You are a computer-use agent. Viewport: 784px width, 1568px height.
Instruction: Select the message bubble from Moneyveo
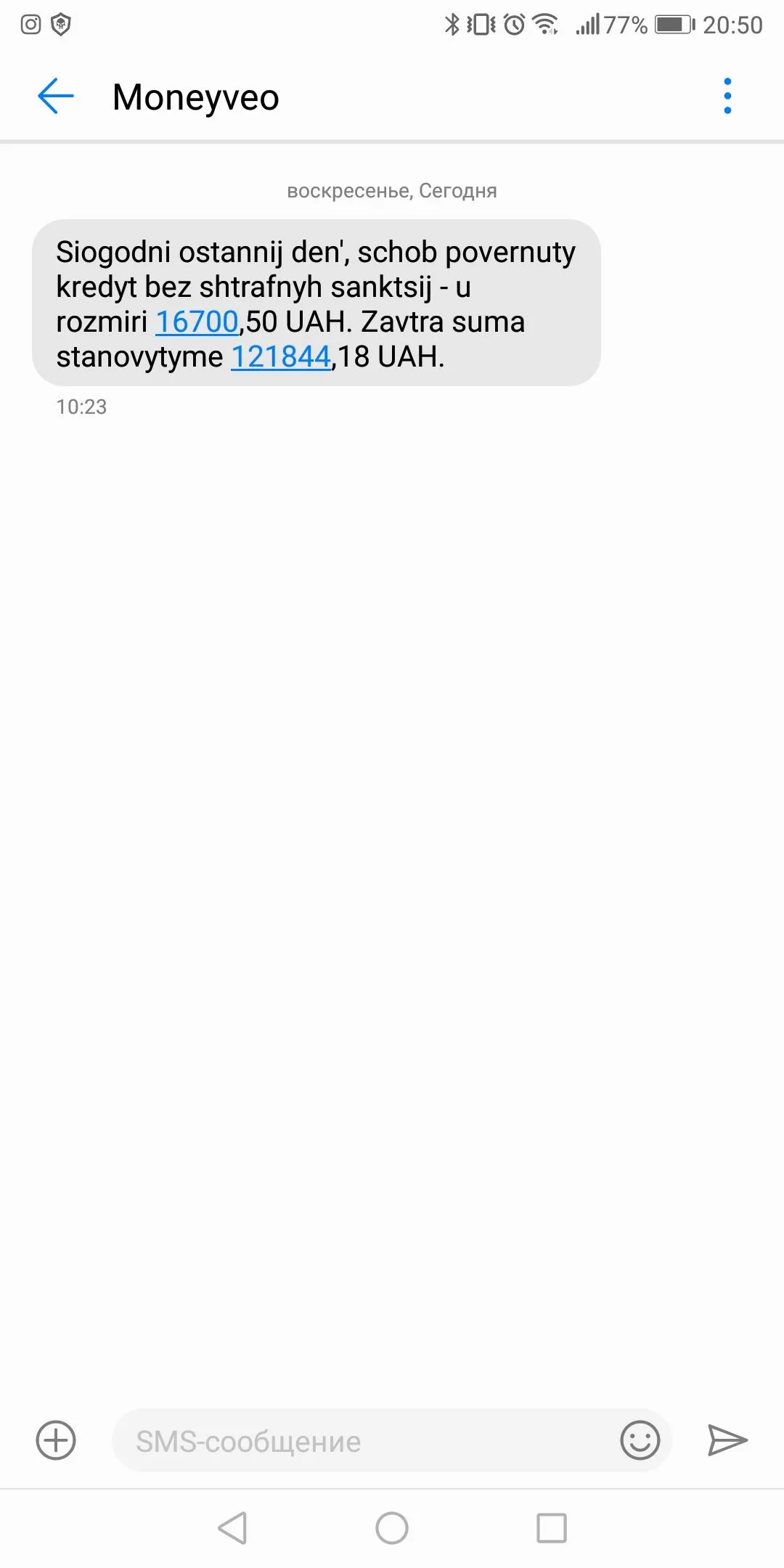click(x=316, y=303)
